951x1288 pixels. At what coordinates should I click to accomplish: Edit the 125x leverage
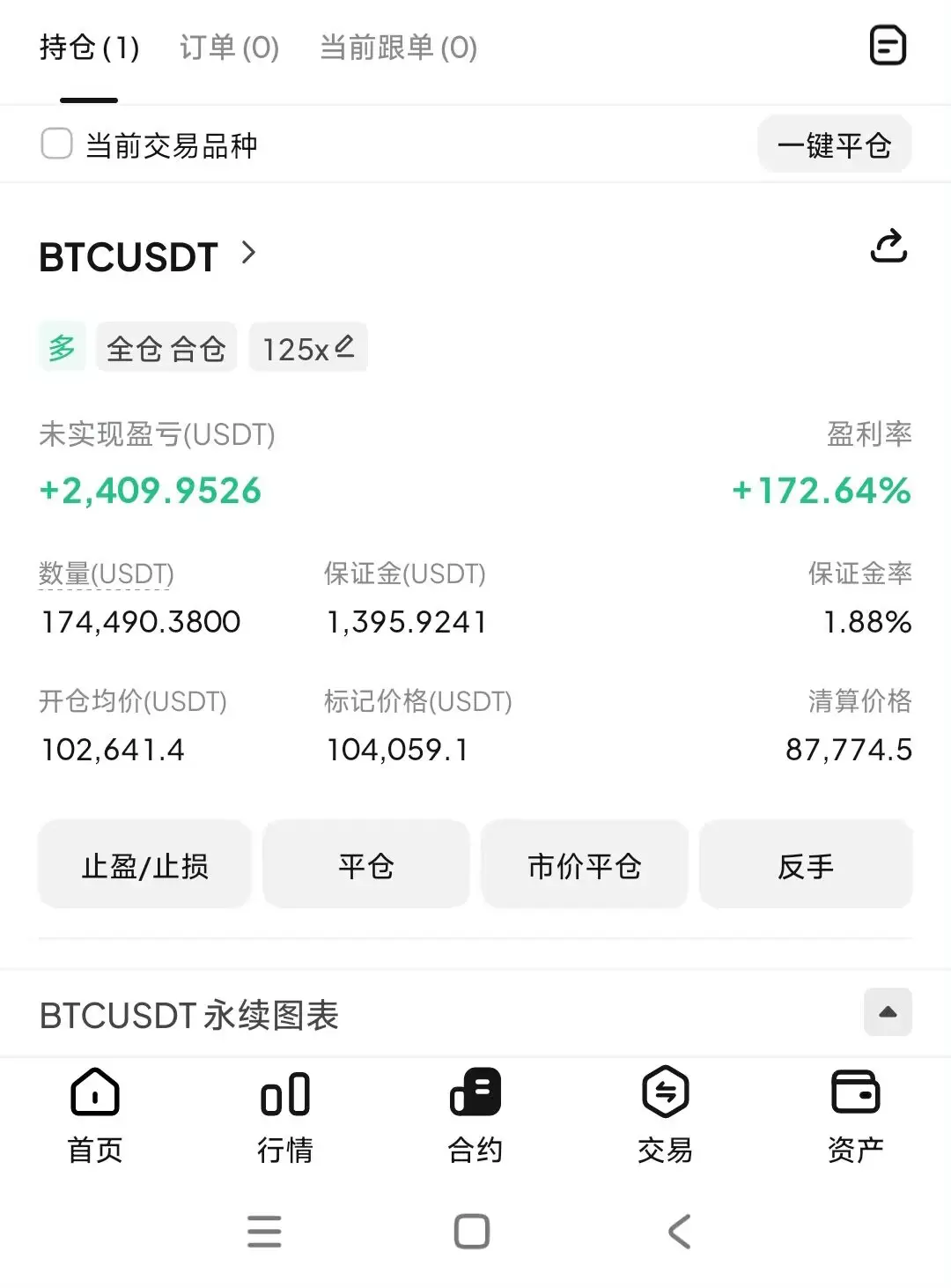click(308, 349)
